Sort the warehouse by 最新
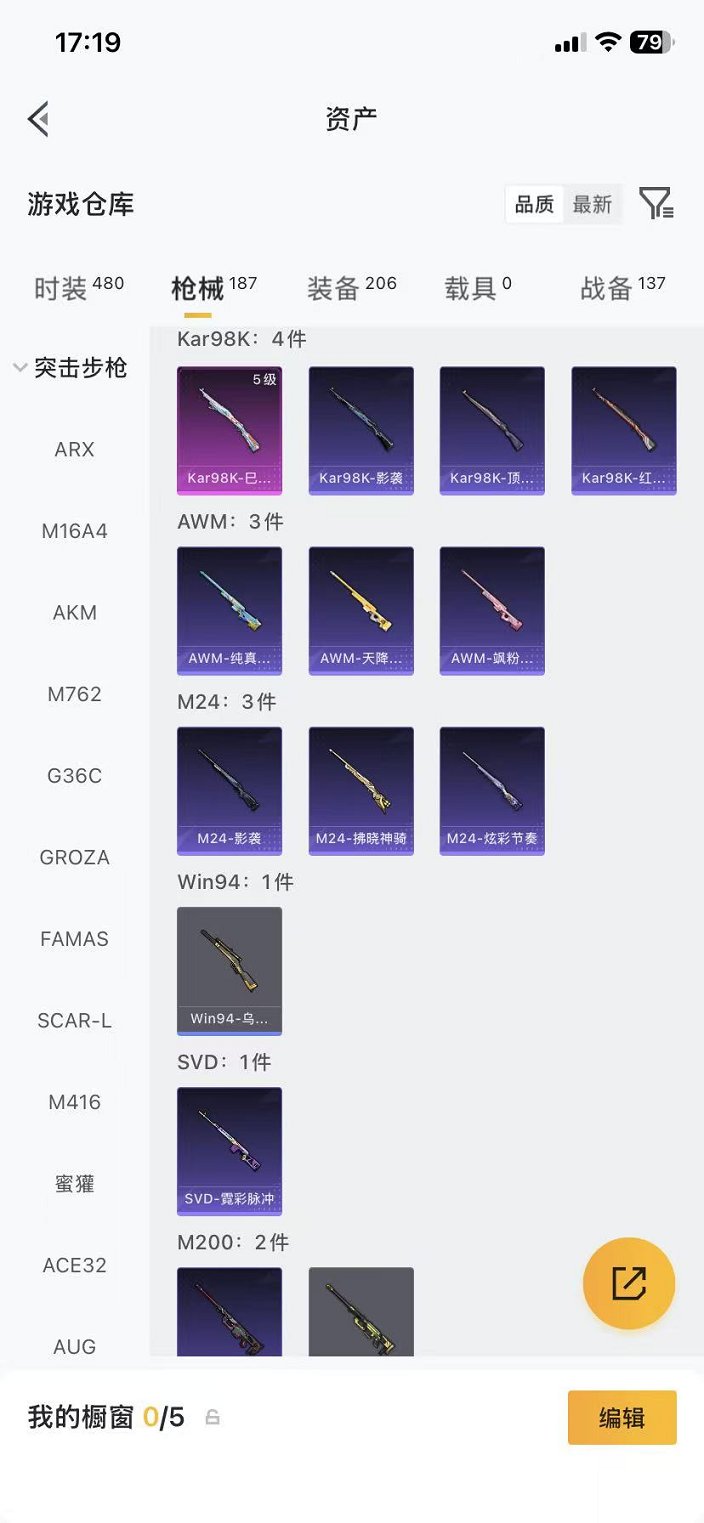 coord(592,204)
